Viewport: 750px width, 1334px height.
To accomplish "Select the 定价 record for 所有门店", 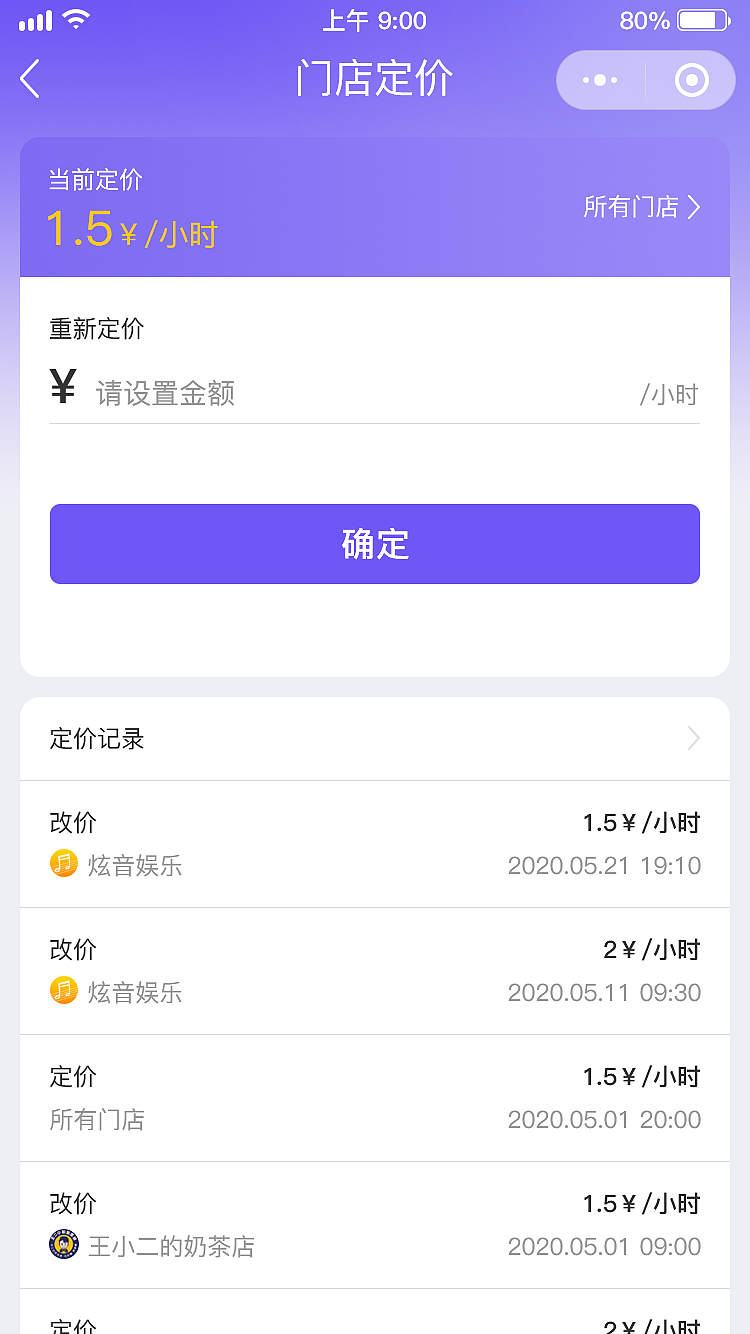I will (375, 1097).
